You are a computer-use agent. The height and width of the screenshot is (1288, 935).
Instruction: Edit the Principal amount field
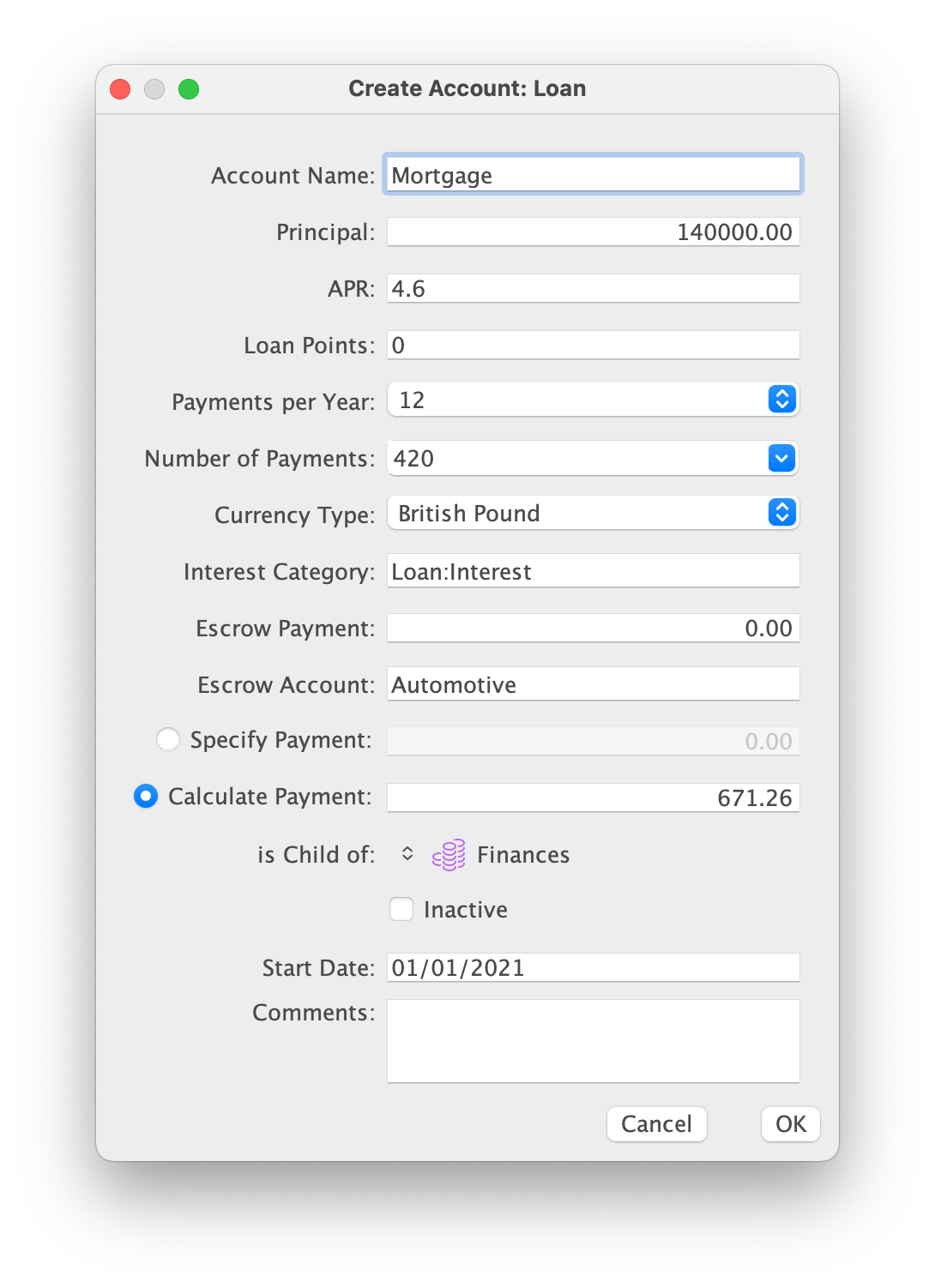(592, 232)
